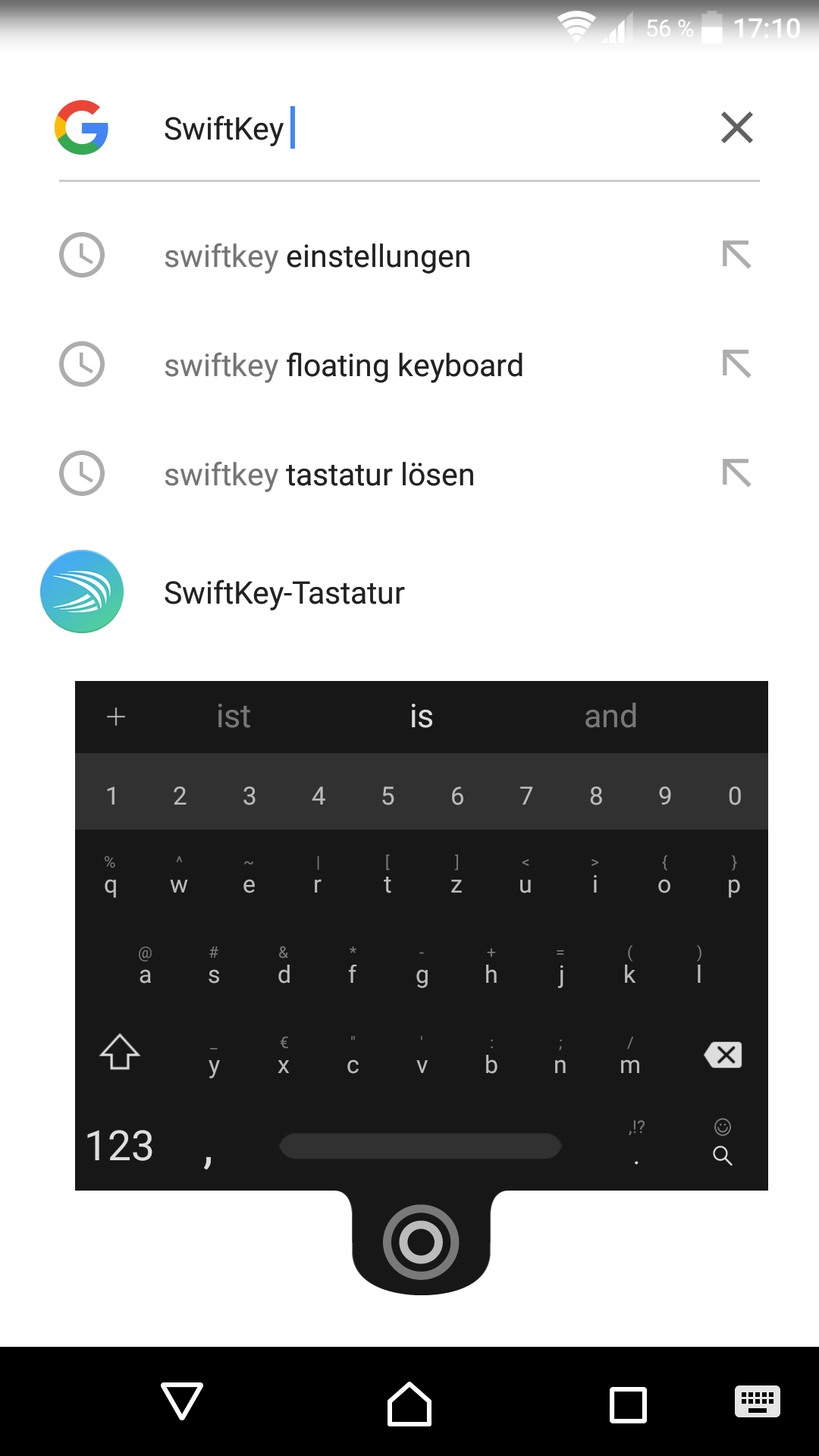
Task: Clear the search text with the X
Action: coord(736,127)
